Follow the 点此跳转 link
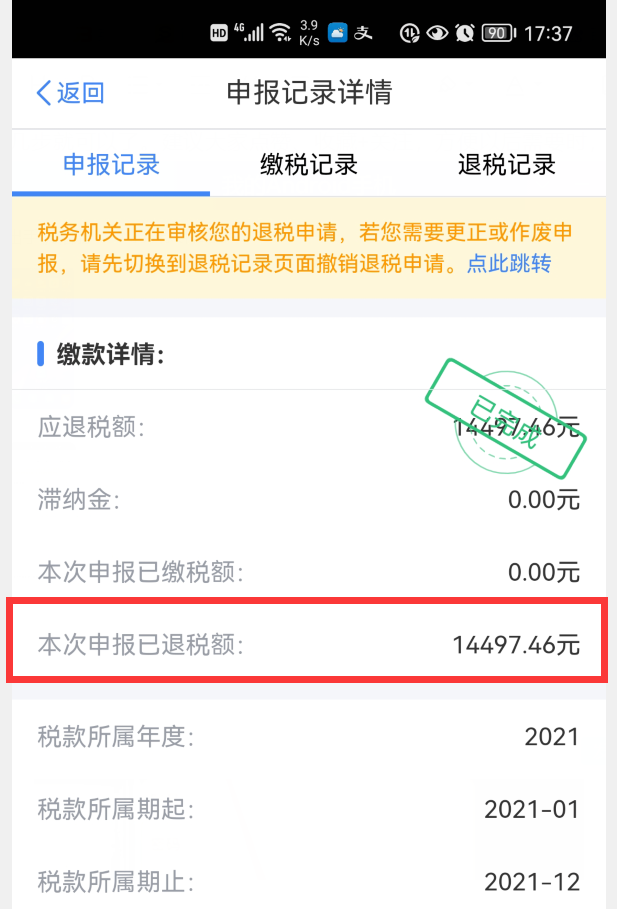 point(509,264)
